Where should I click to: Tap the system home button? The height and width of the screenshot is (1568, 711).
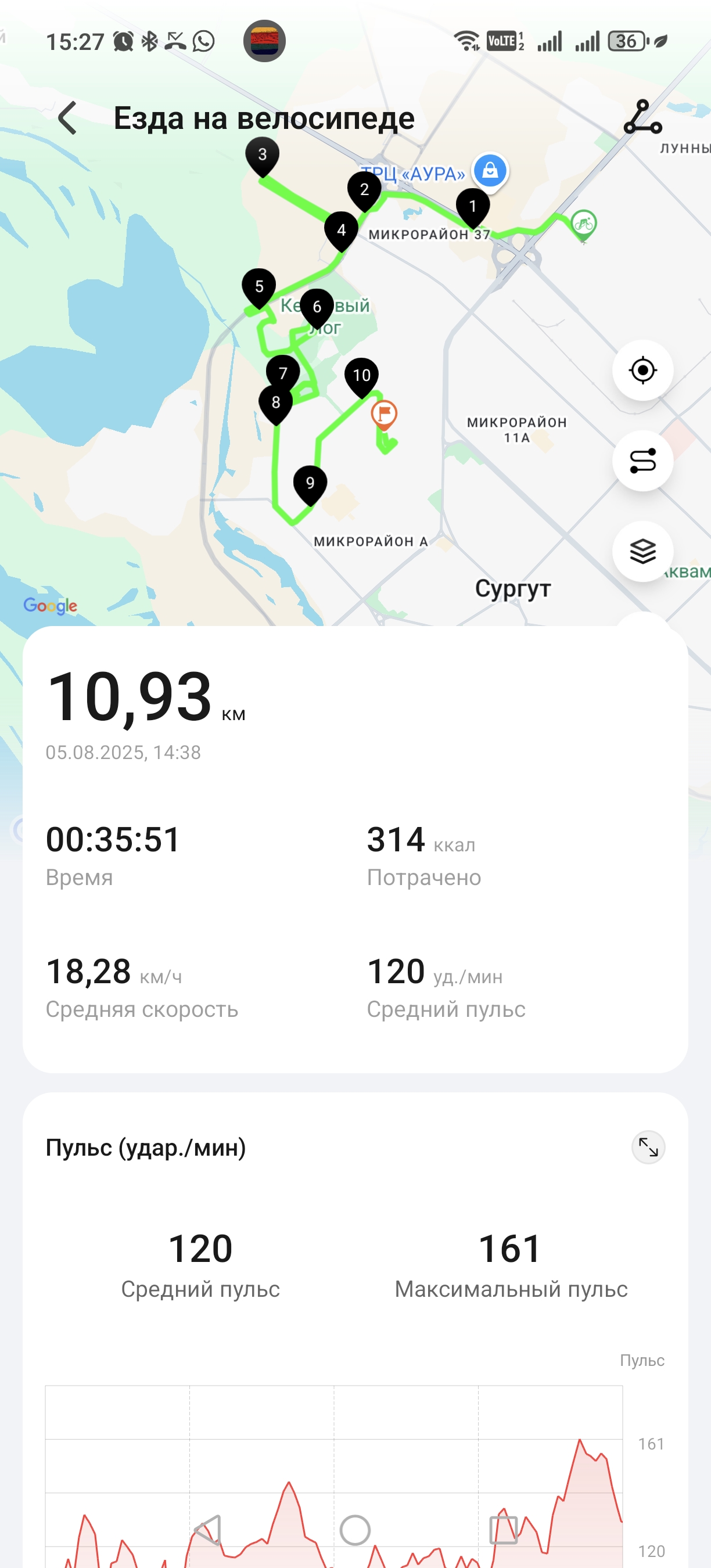pyautogui.click(x=355, y=1530)
